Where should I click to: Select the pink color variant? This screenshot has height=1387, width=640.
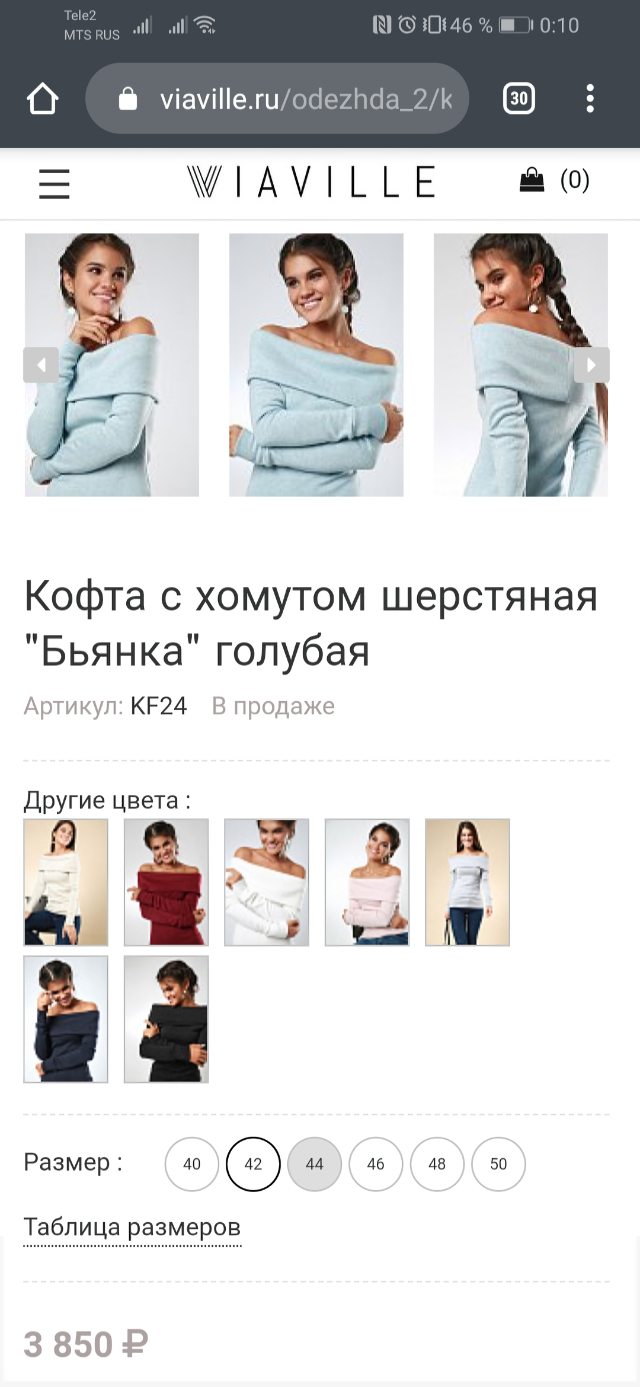(367, 882)
